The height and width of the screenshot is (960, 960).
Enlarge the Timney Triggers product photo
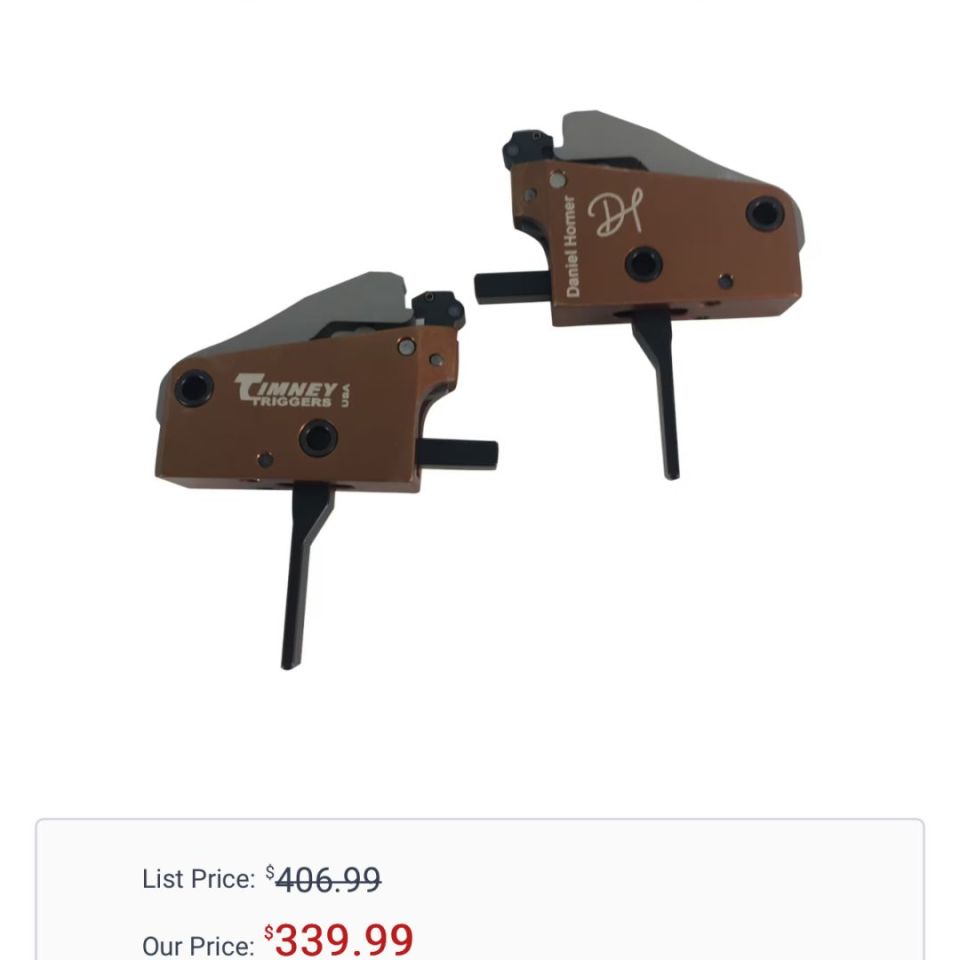pos(480,390)
